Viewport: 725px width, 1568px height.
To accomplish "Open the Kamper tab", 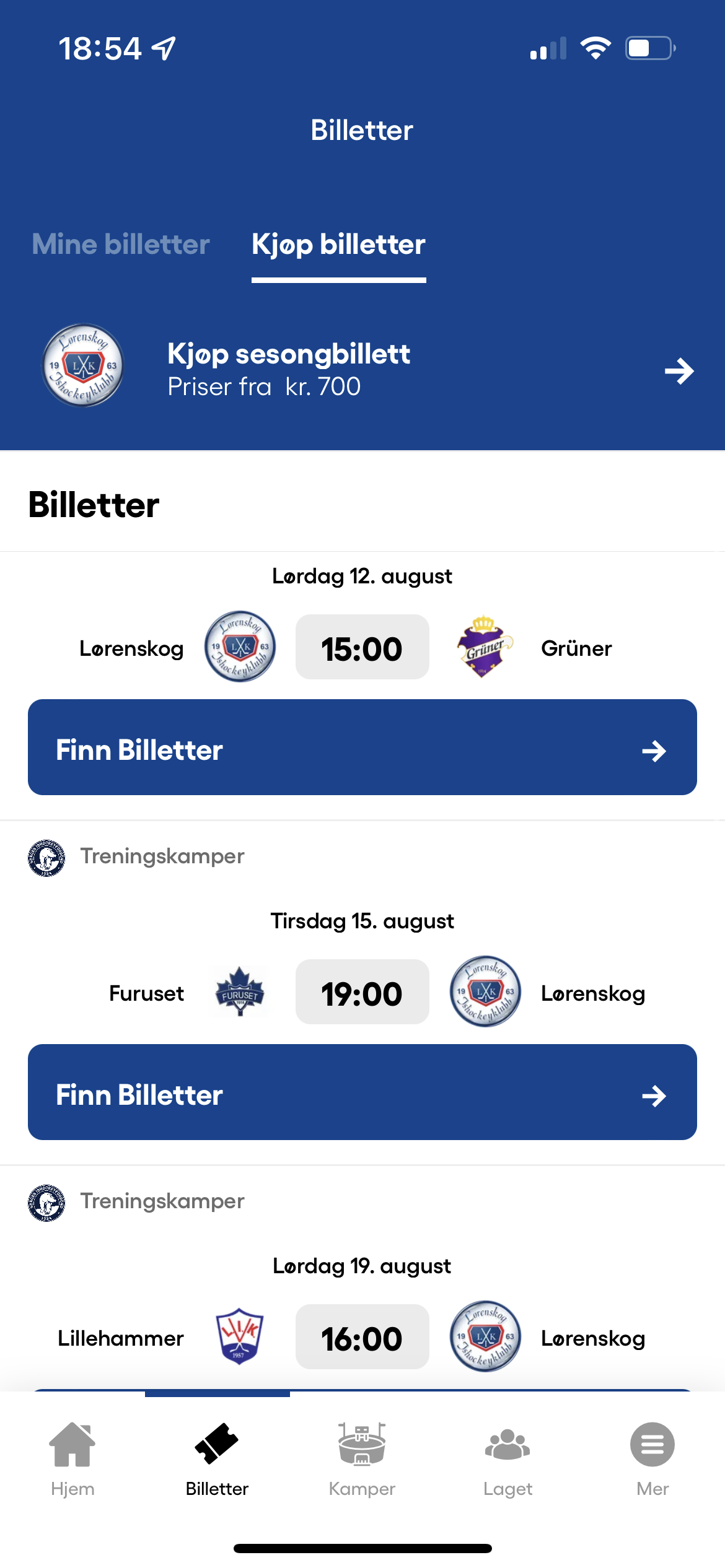I will pos(362,1460).
